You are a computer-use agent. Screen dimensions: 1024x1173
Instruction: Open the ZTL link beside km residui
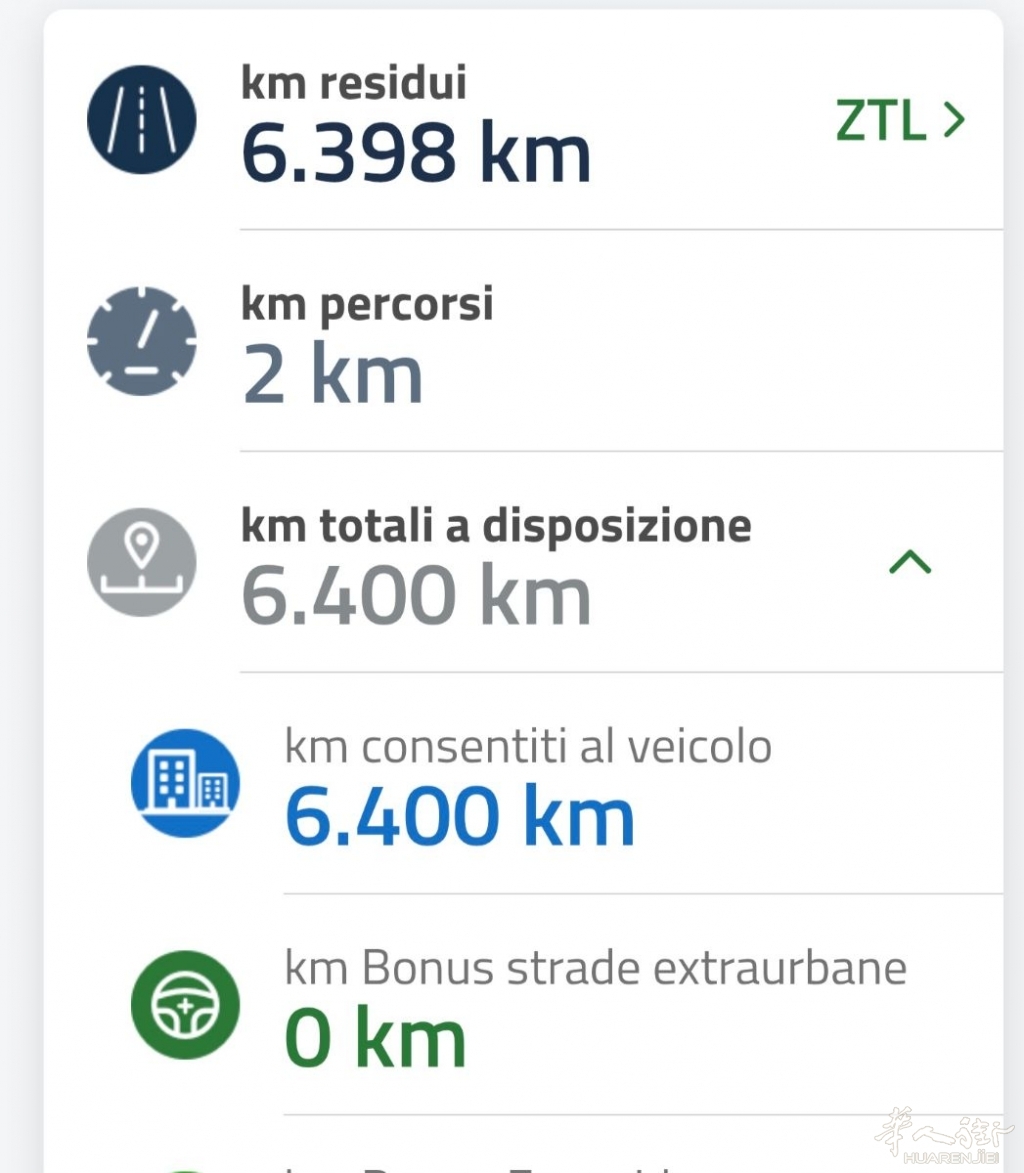[899, 122]
